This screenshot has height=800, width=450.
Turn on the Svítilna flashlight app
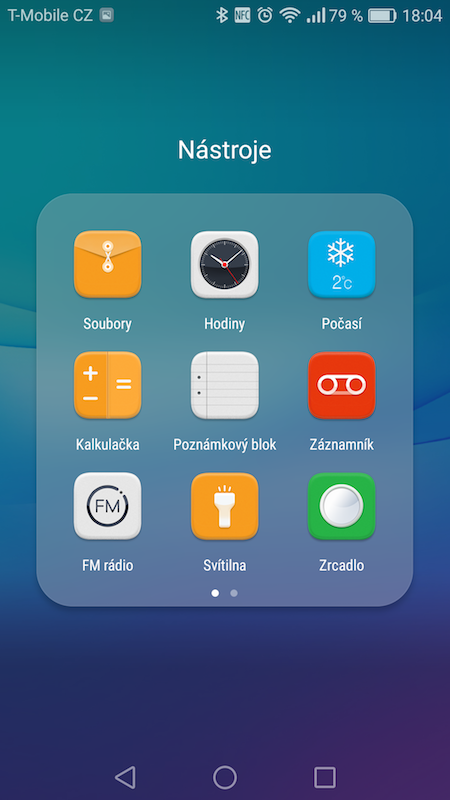tap(224, 506)
